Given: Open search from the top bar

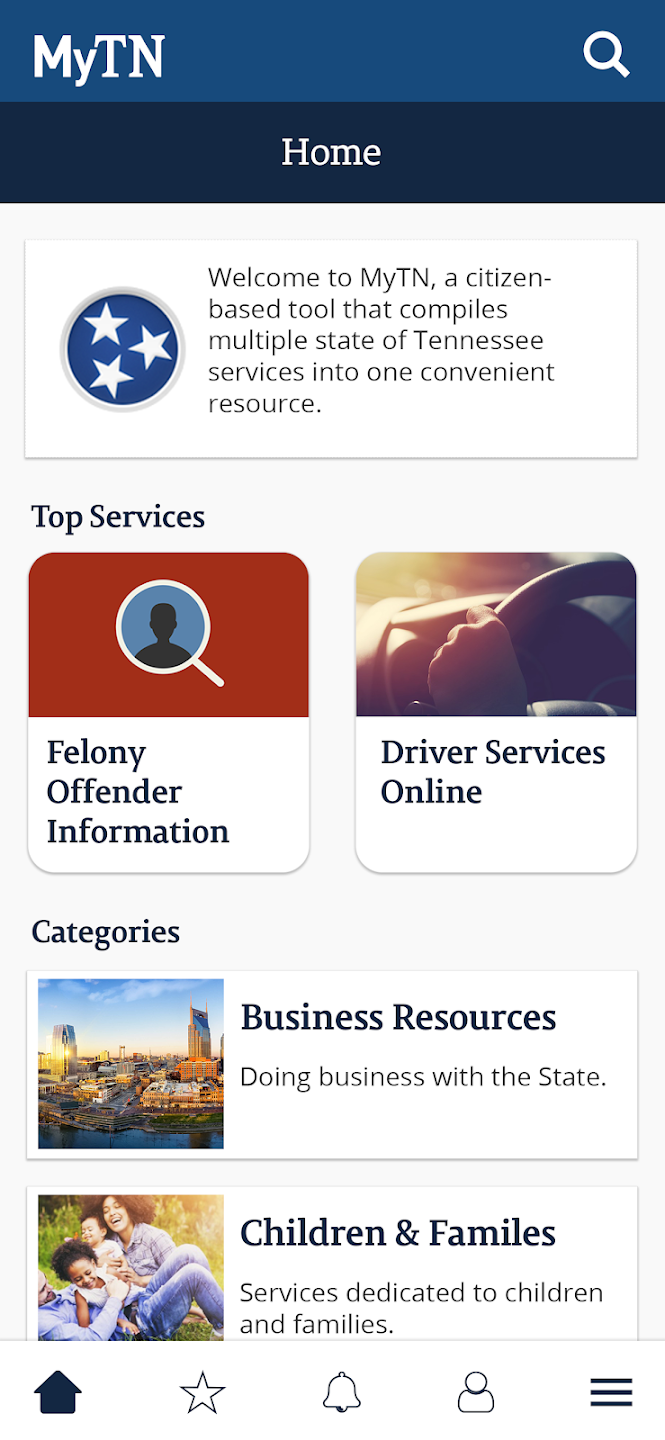Looking at the screenshot, I should (606, 54).
